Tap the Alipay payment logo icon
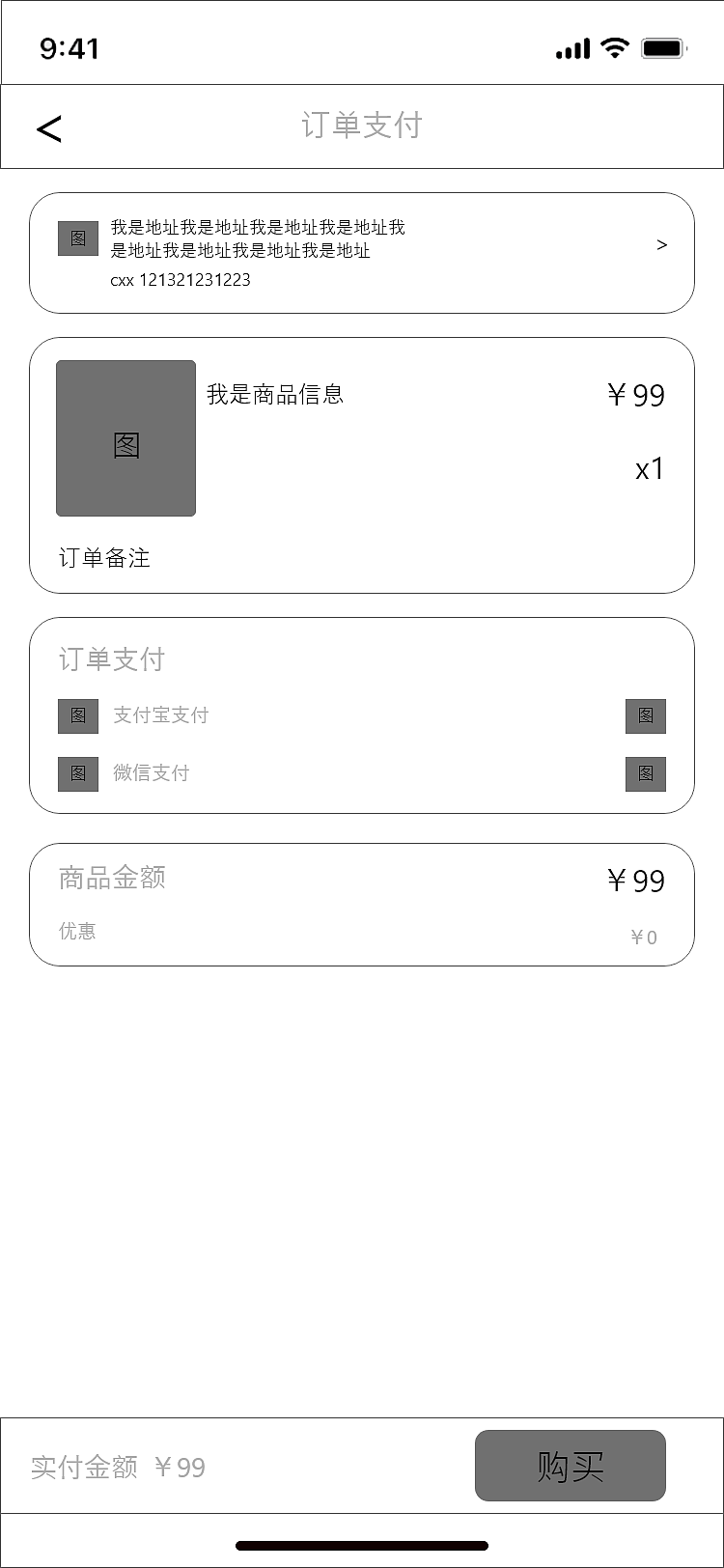 pos(78,715)
